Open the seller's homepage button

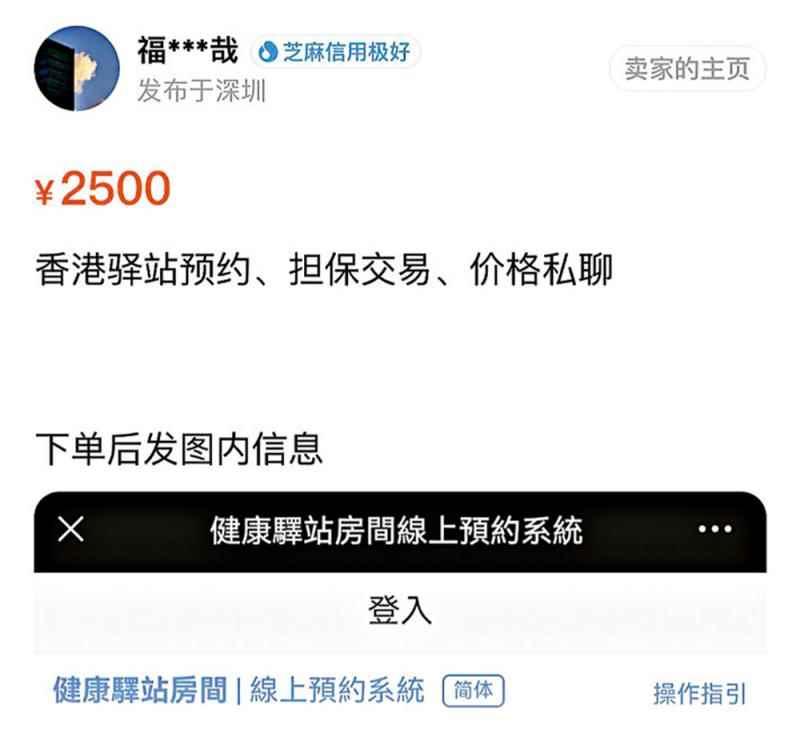pyautogui.click(x=687, y=70)
